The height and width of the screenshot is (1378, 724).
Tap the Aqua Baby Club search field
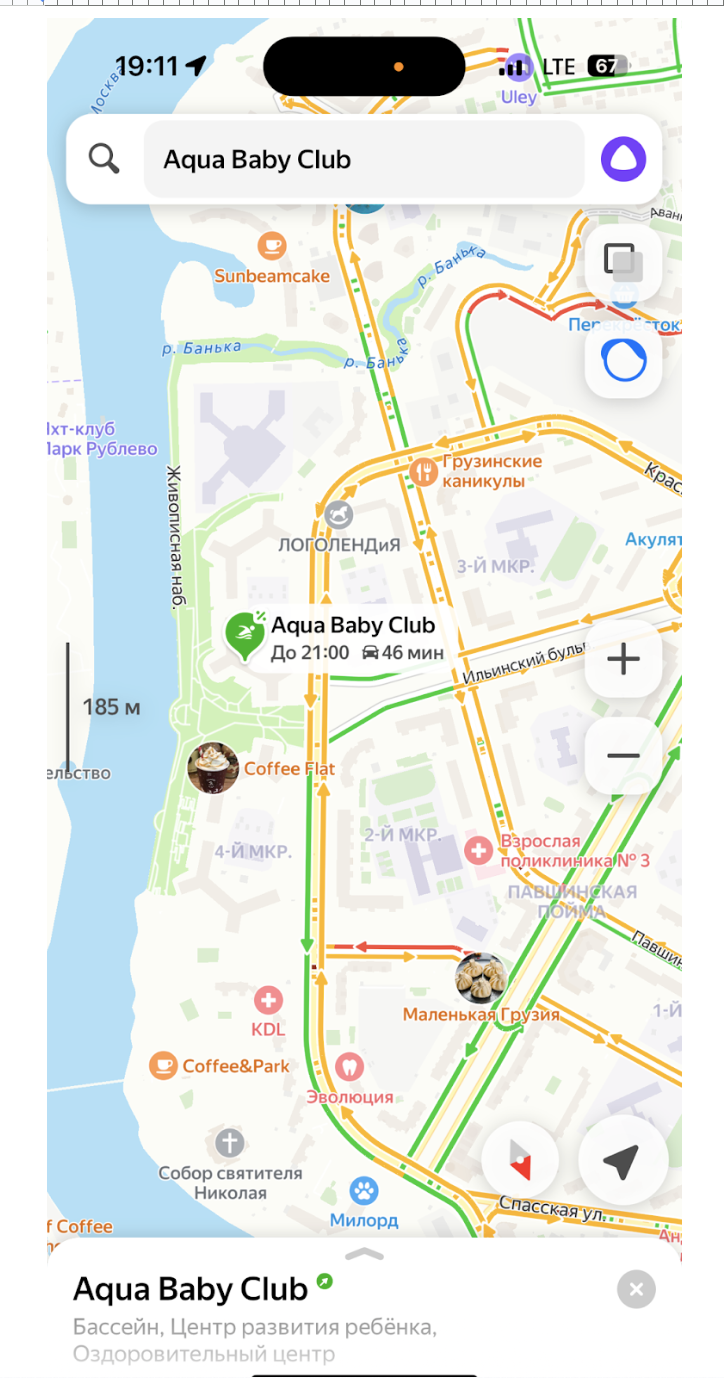(362, 160)
